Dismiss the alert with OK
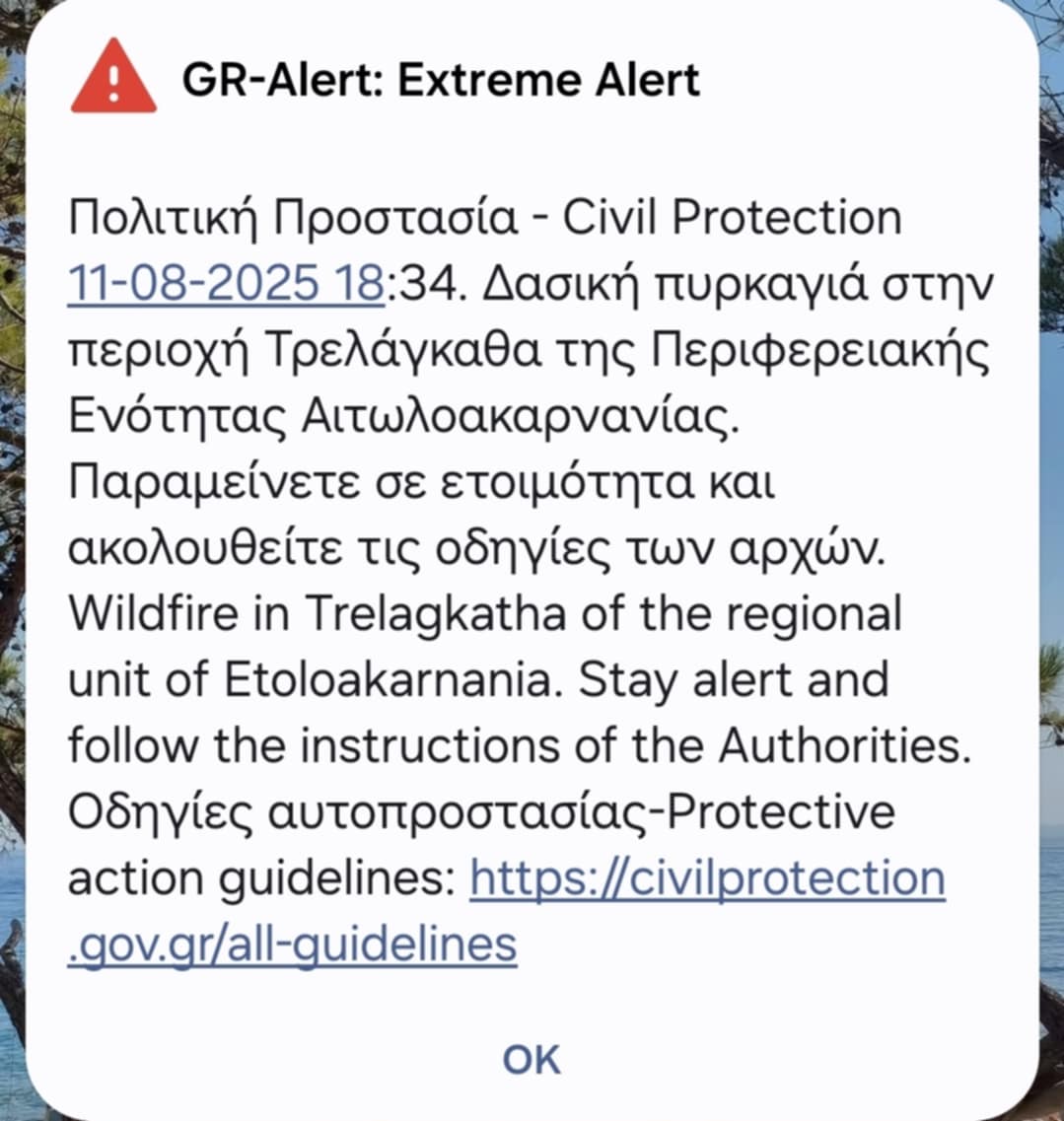Viewport: 1064px width, 1121px height. (x=531, y=1059)
